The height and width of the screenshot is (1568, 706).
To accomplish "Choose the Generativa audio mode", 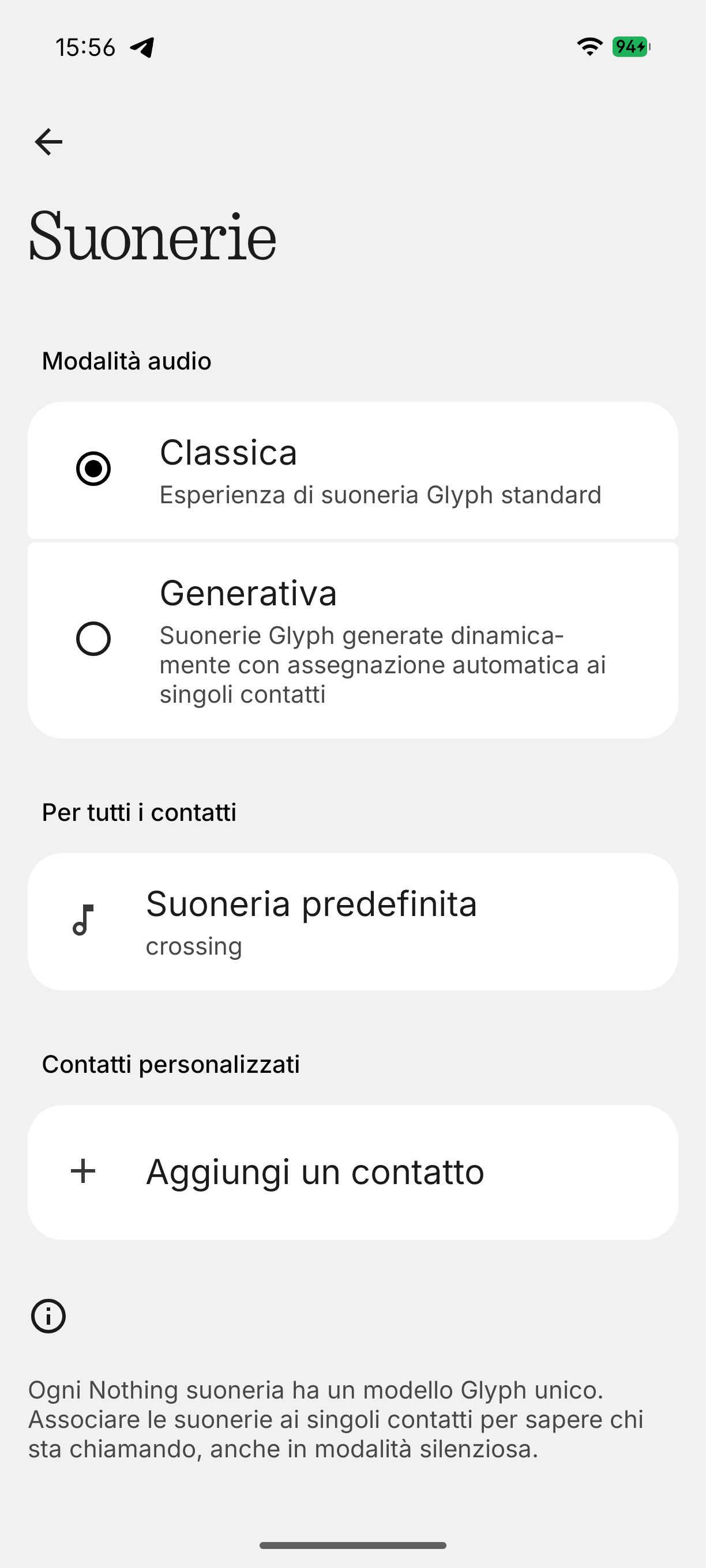I will [352, 640].
